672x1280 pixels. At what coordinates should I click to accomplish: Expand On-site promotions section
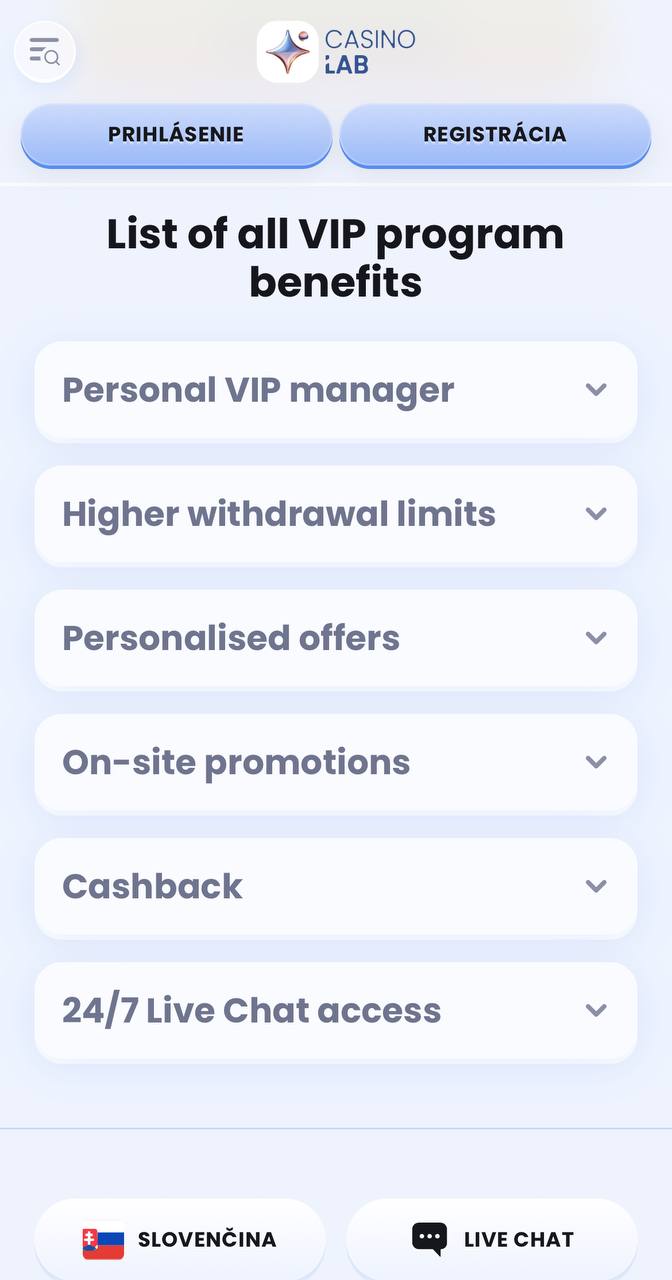[336, 762]
